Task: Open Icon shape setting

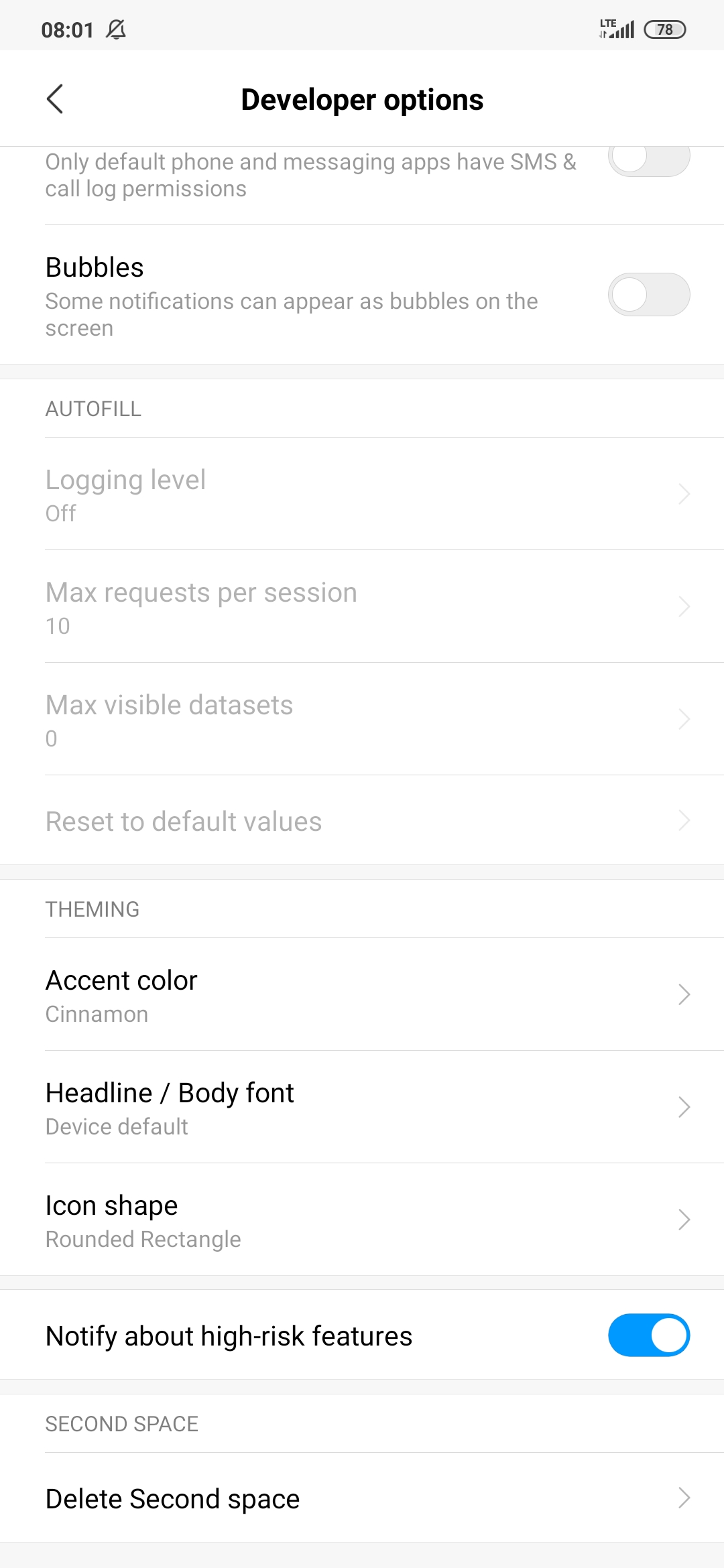Action: (362, 1220)
